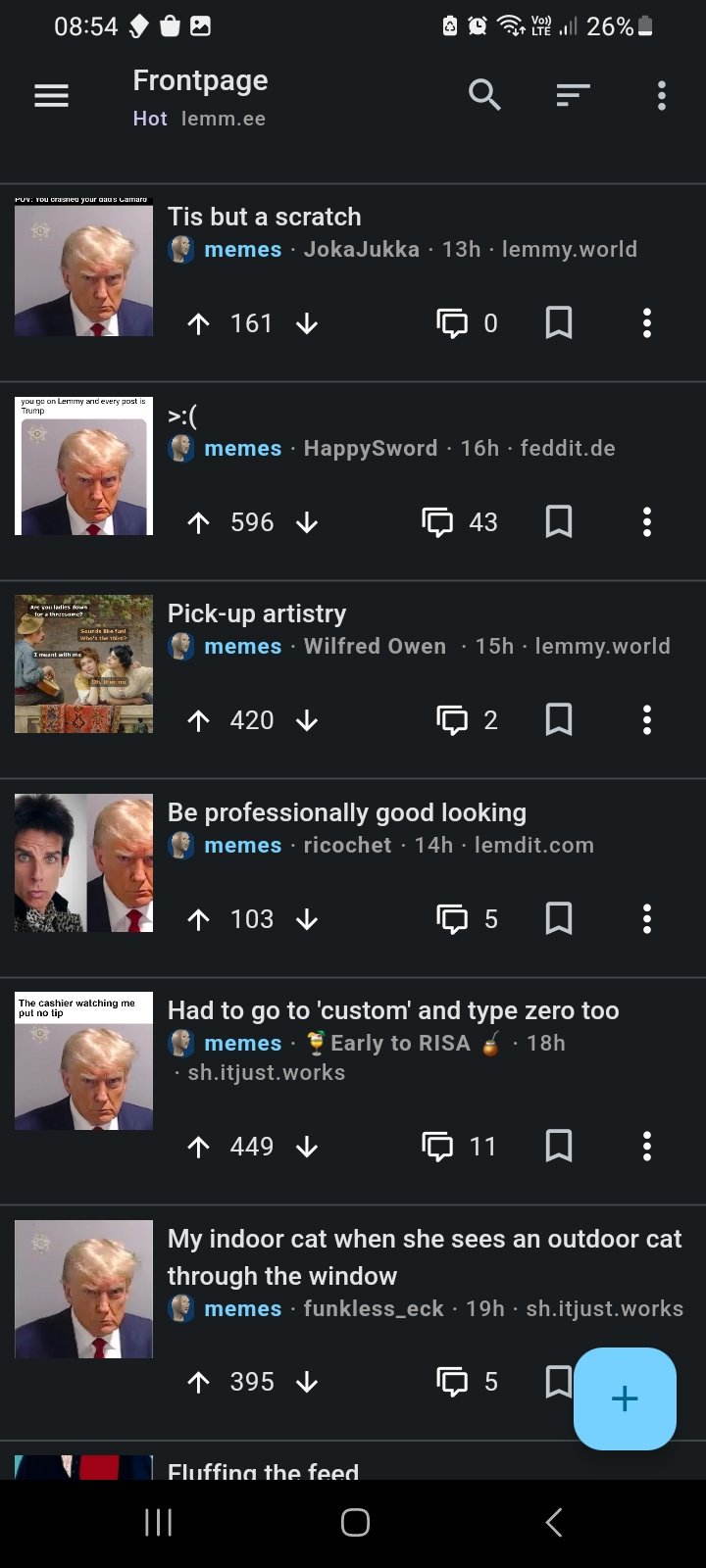Viewport: 706px width, 1568px height.
Task: Go back using the system back button
Action: 554,1522
